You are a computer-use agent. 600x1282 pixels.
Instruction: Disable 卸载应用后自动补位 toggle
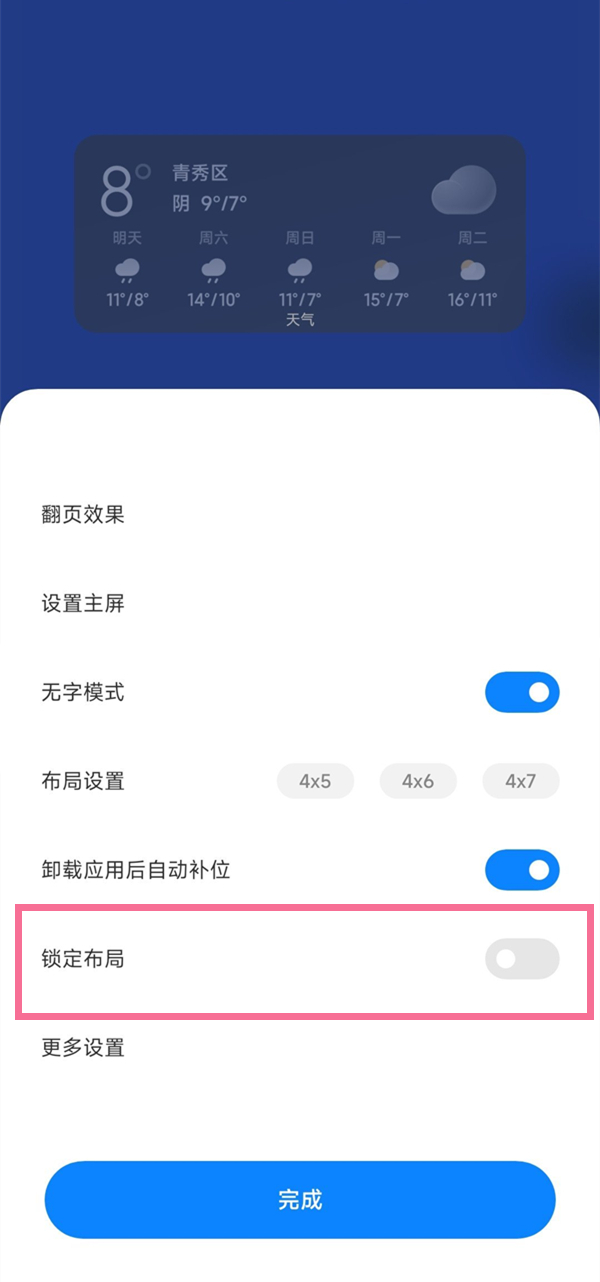pyautogui.click(x=522, y=870)
